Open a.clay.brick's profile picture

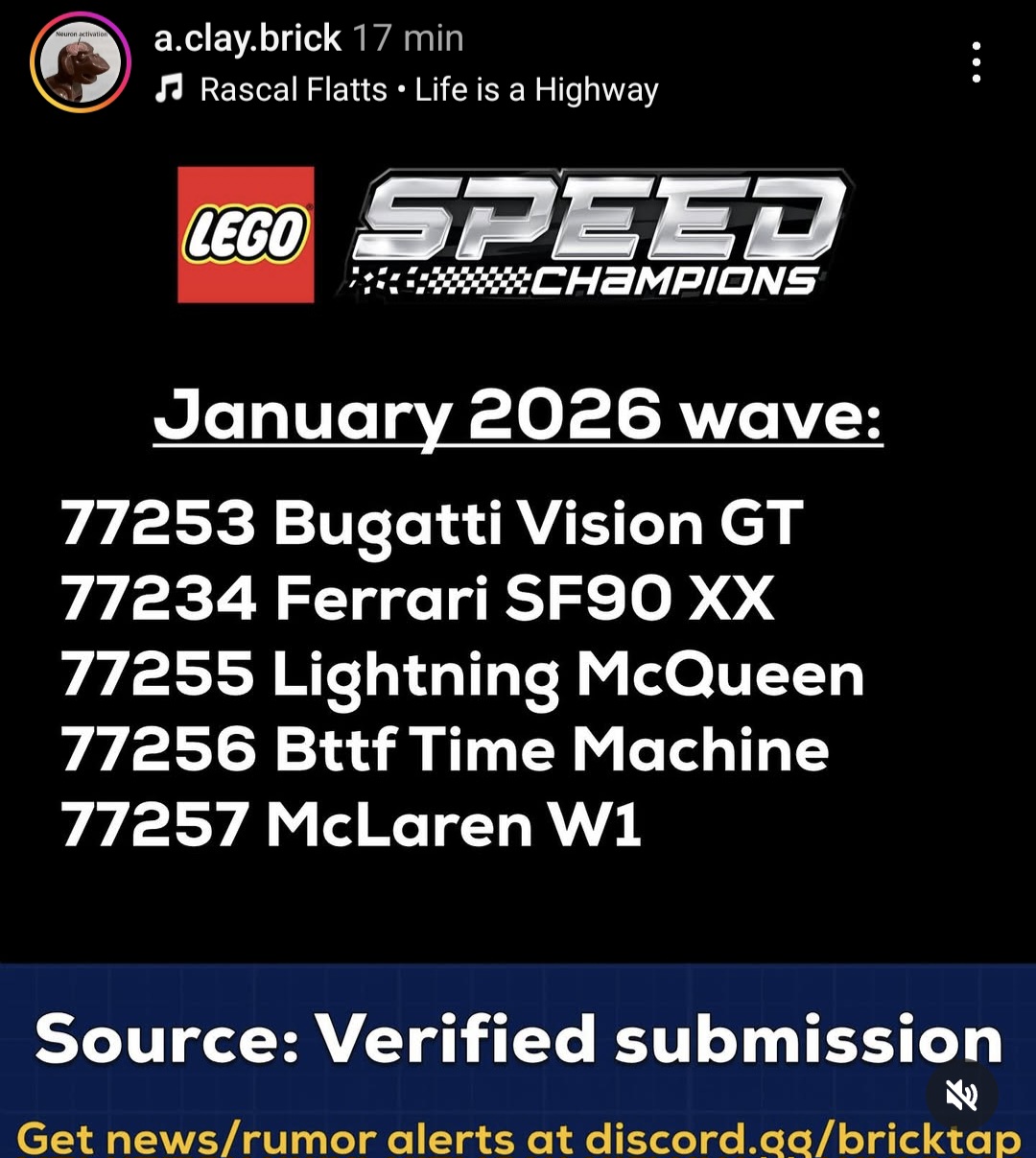(81, 62)
